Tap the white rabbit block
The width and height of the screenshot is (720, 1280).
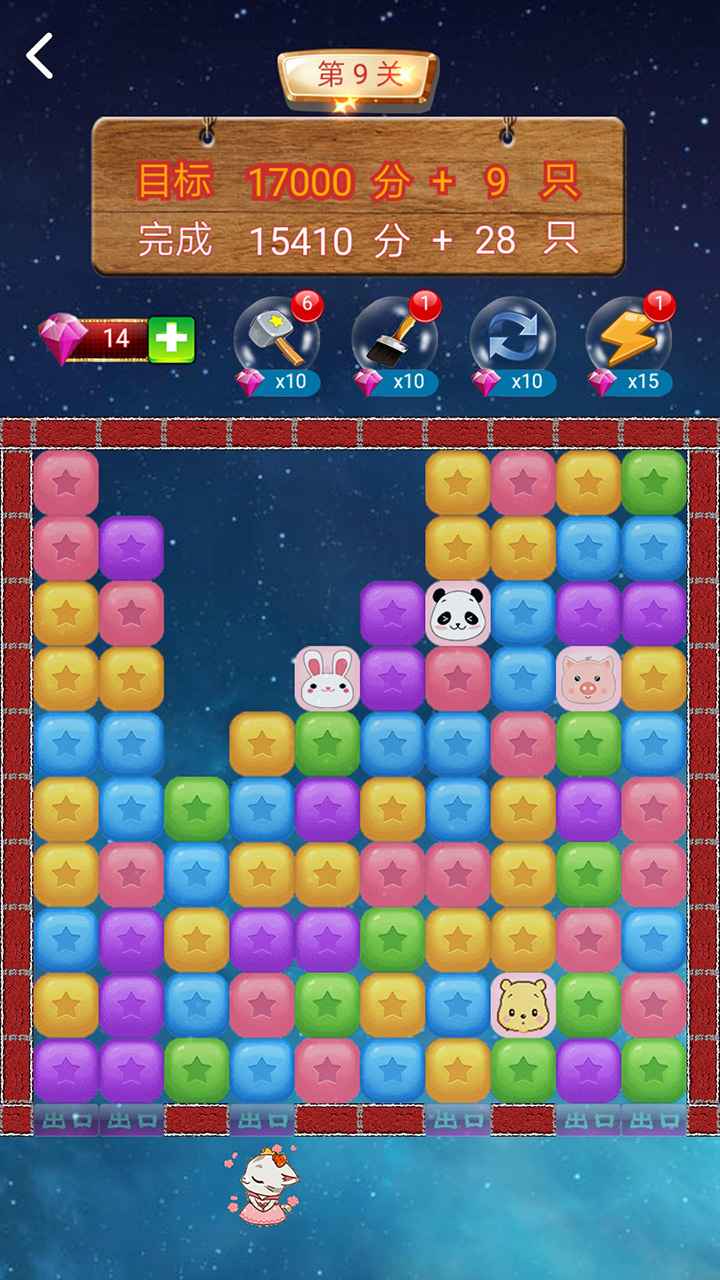tap(327, 679)
